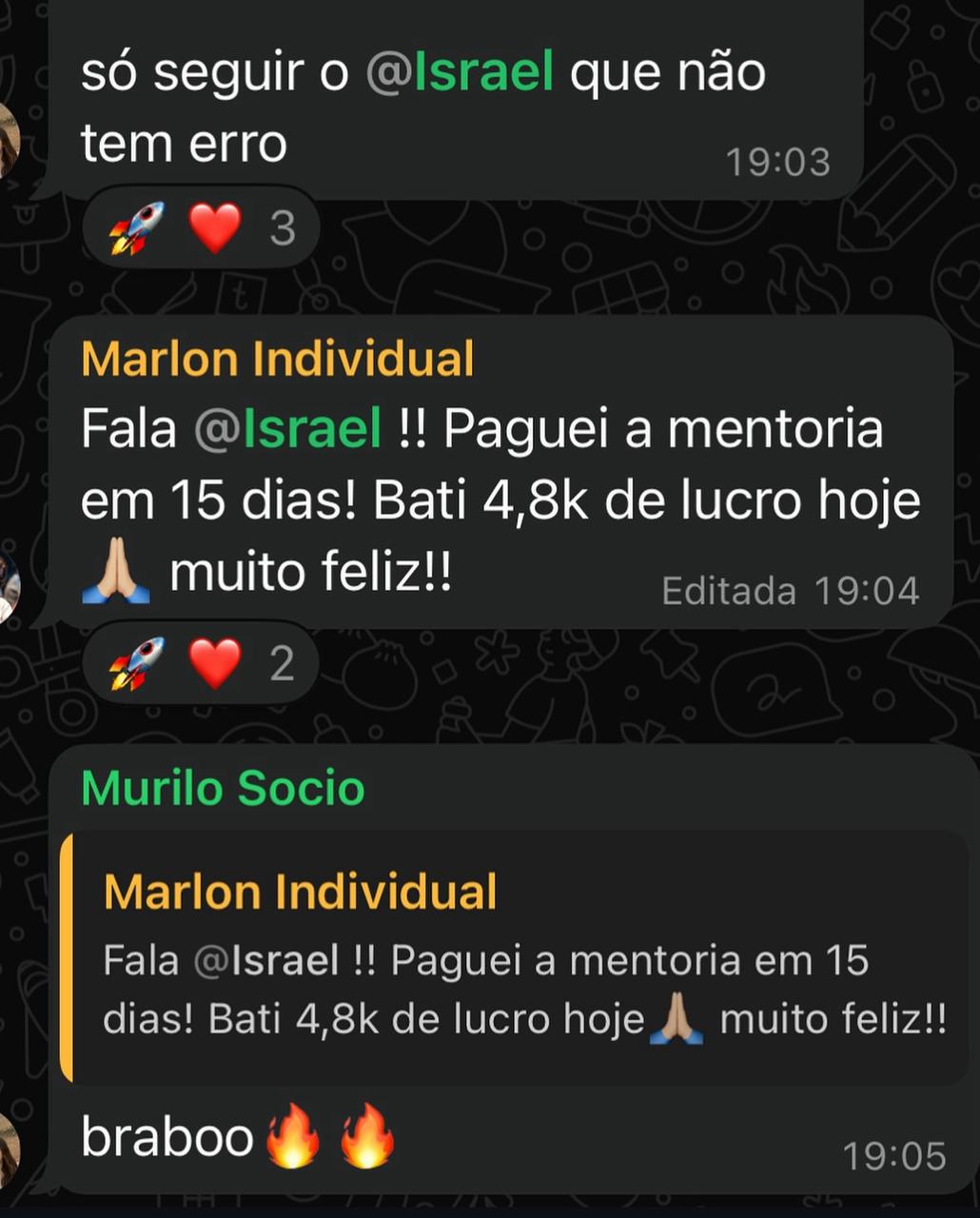Open @Israel mention in "só seguir o" message
This screenshot has height=1218, width=980.
[x=460, y=71]
